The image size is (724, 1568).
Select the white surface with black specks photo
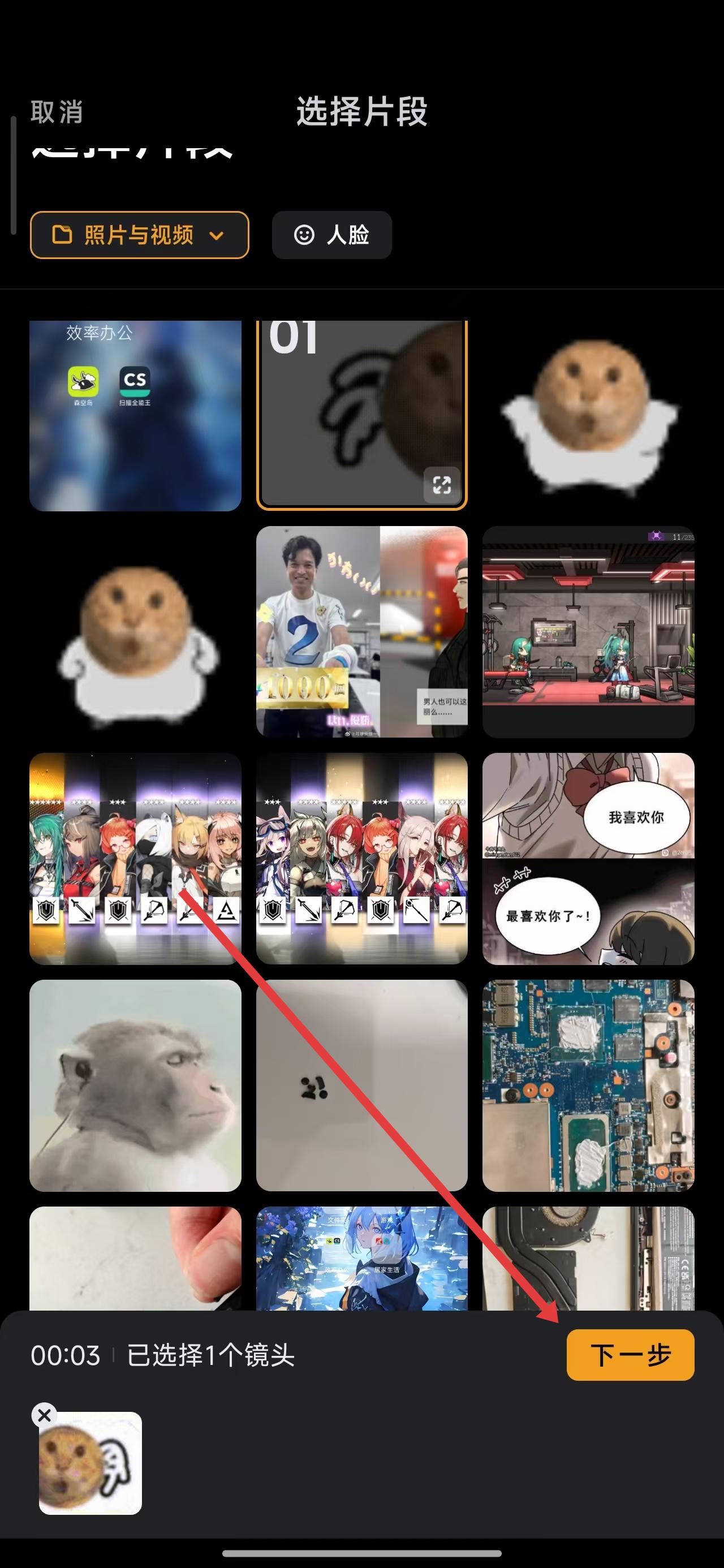(x=361, y=1085)
